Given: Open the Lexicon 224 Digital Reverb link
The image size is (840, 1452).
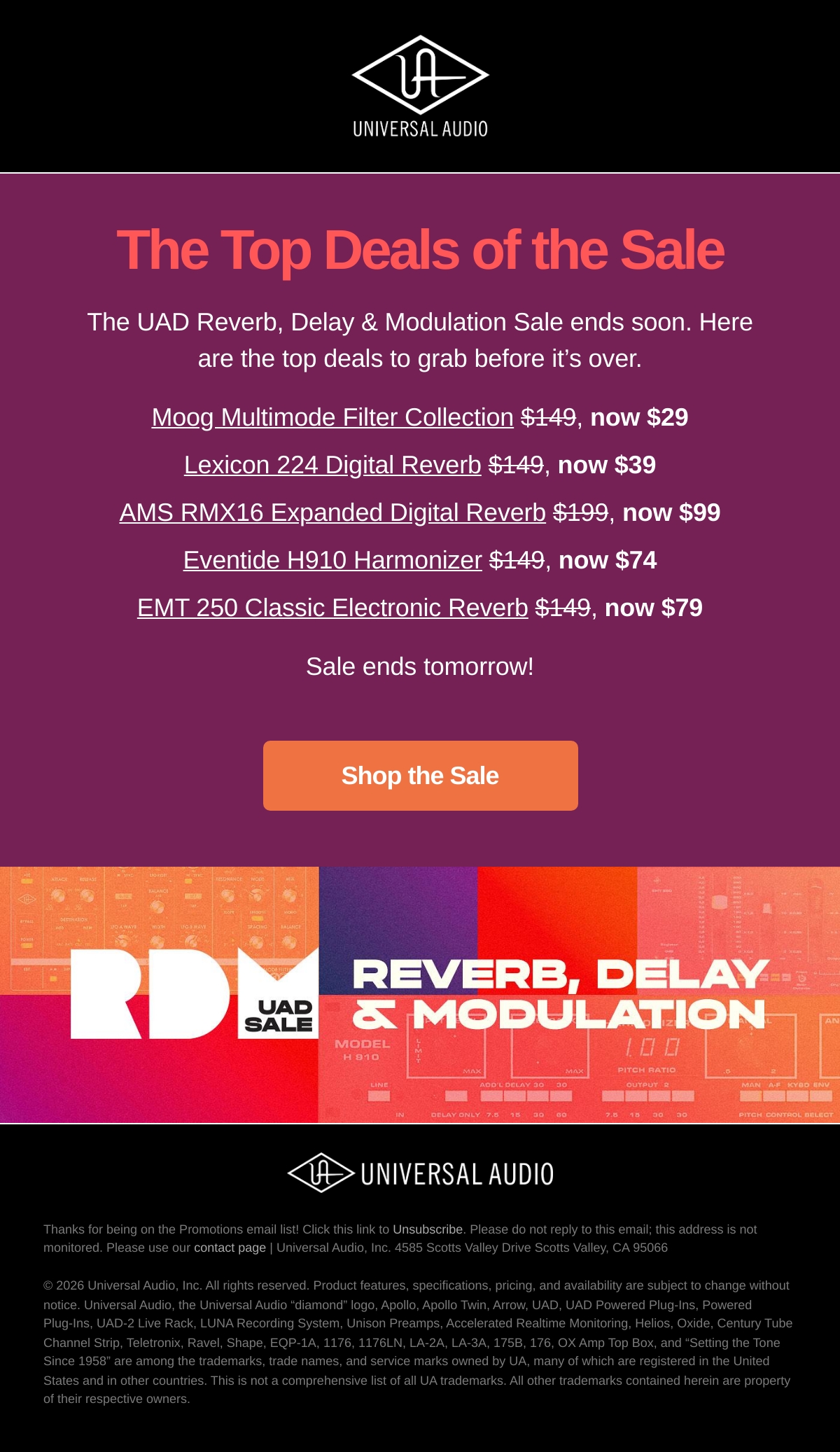Looking at the screenshot, I should pyautogui.click(x=332, y=465).
